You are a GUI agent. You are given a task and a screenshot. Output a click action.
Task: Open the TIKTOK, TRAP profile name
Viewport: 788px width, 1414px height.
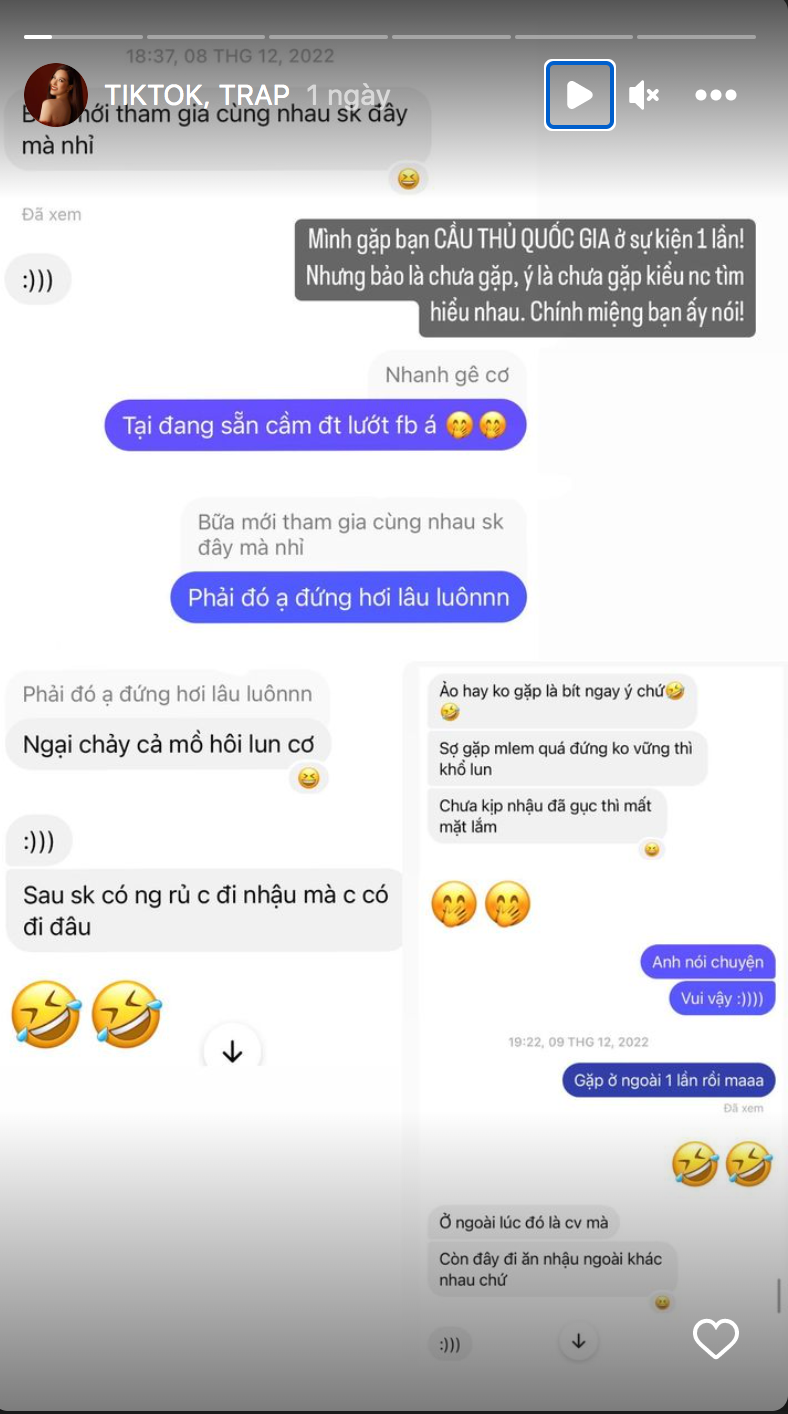198,95
